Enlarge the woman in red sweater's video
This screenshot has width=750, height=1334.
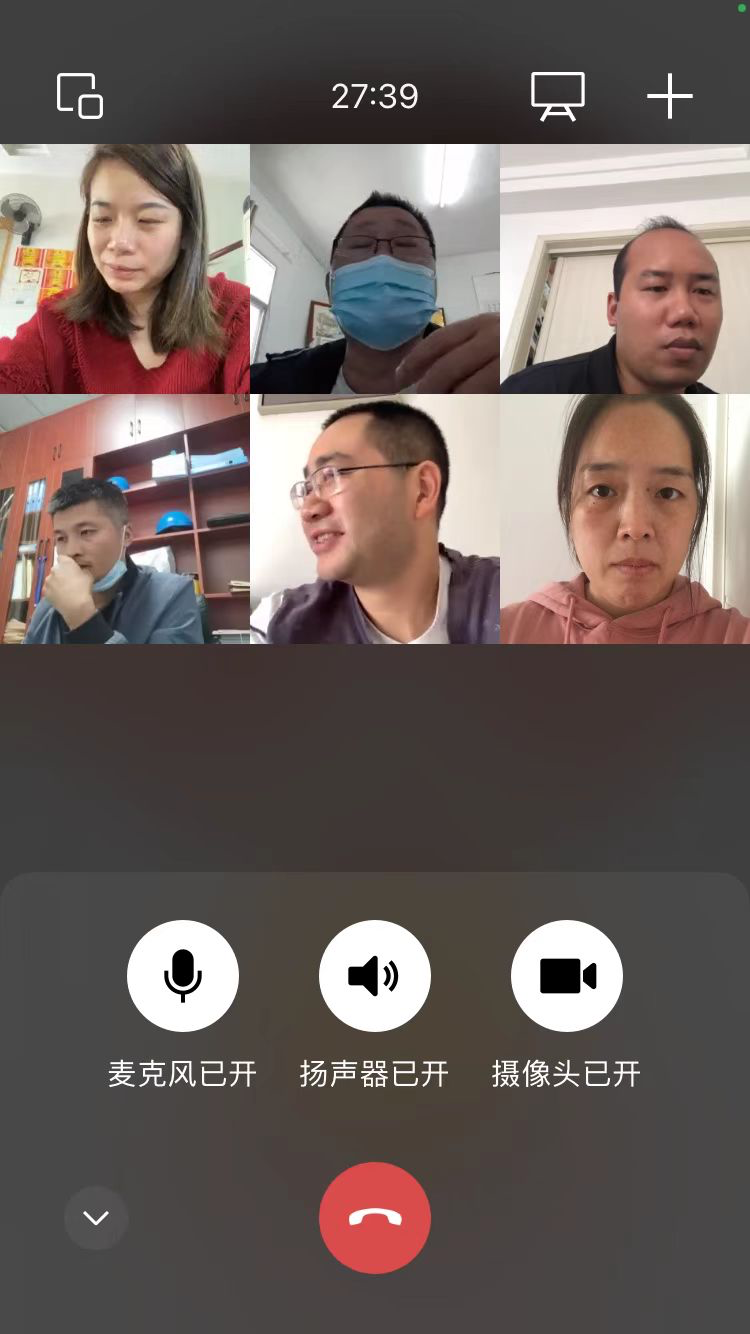pos(124,268)
